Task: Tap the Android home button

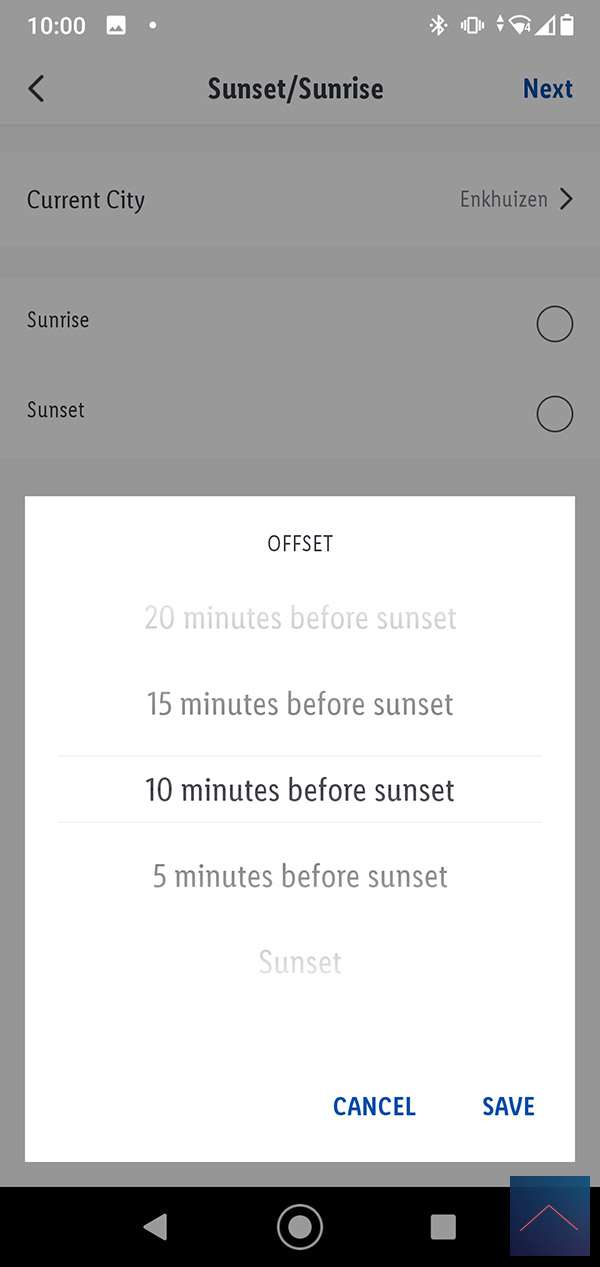Action: [300, 1227]
